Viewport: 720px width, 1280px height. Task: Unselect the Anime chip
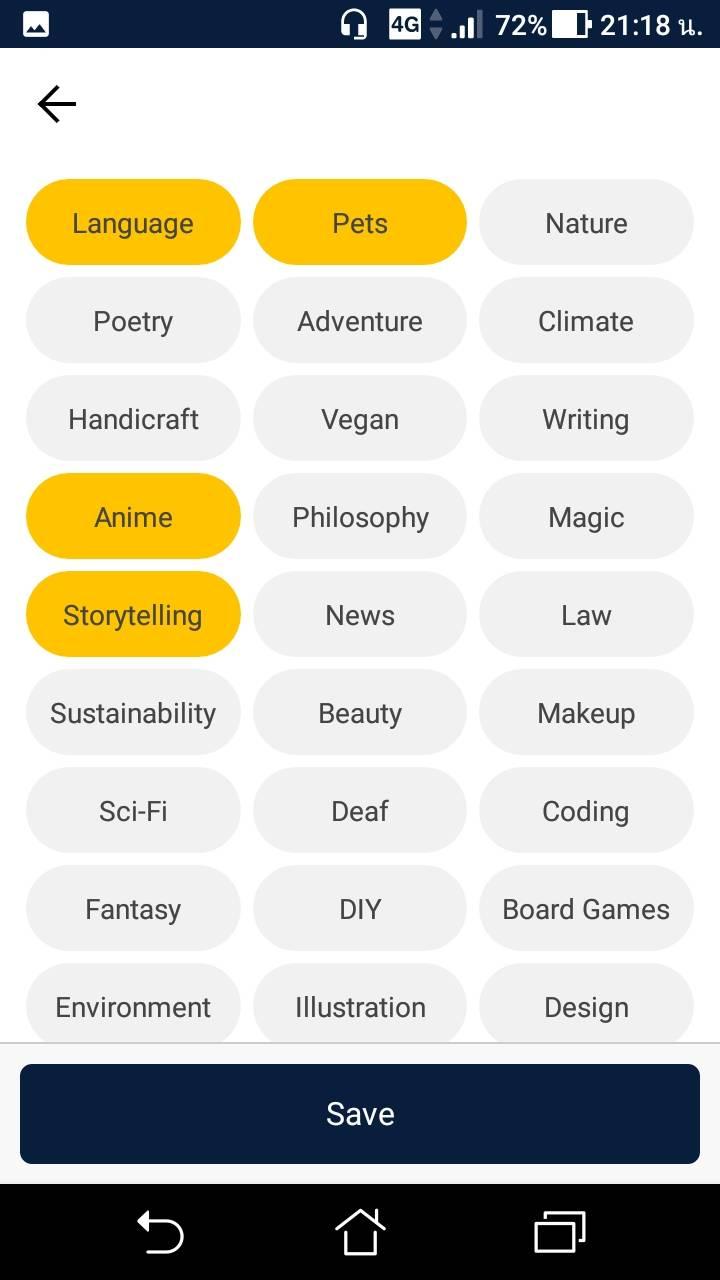(133, 517)
